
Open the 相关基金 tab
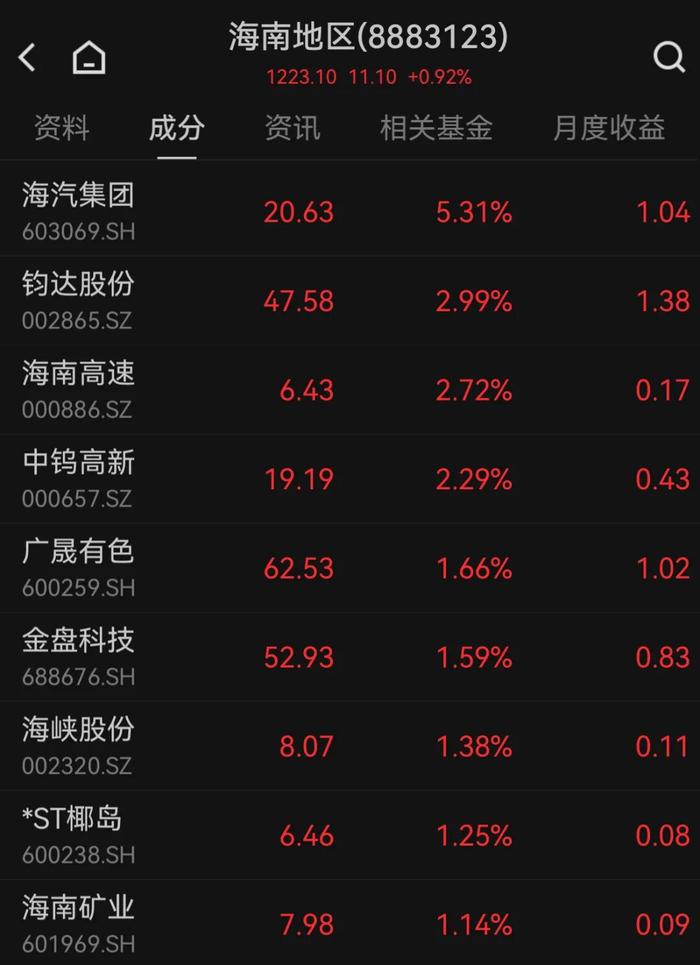436,128
